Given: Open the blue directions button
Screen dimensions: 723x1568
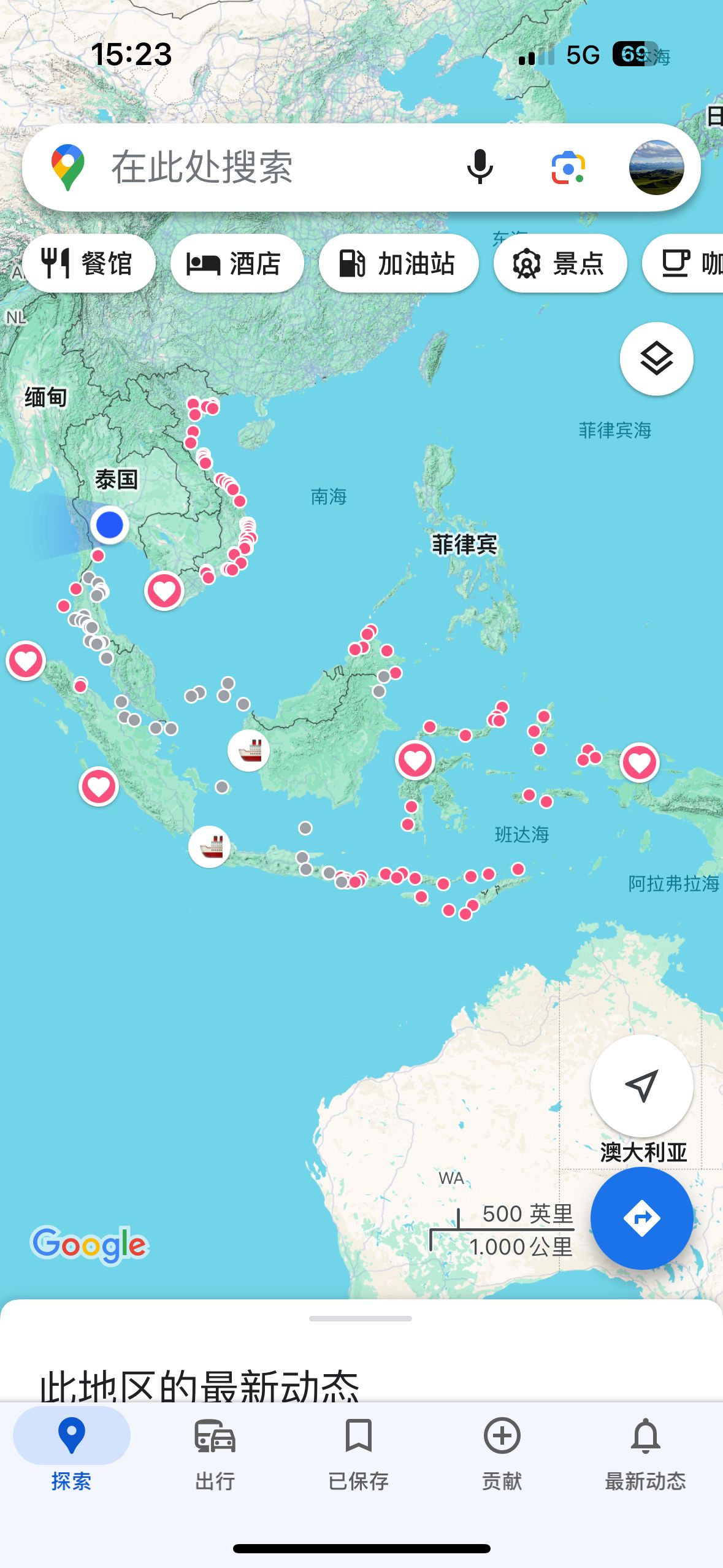Looking at the screenshot, I should pos(641,1218).
